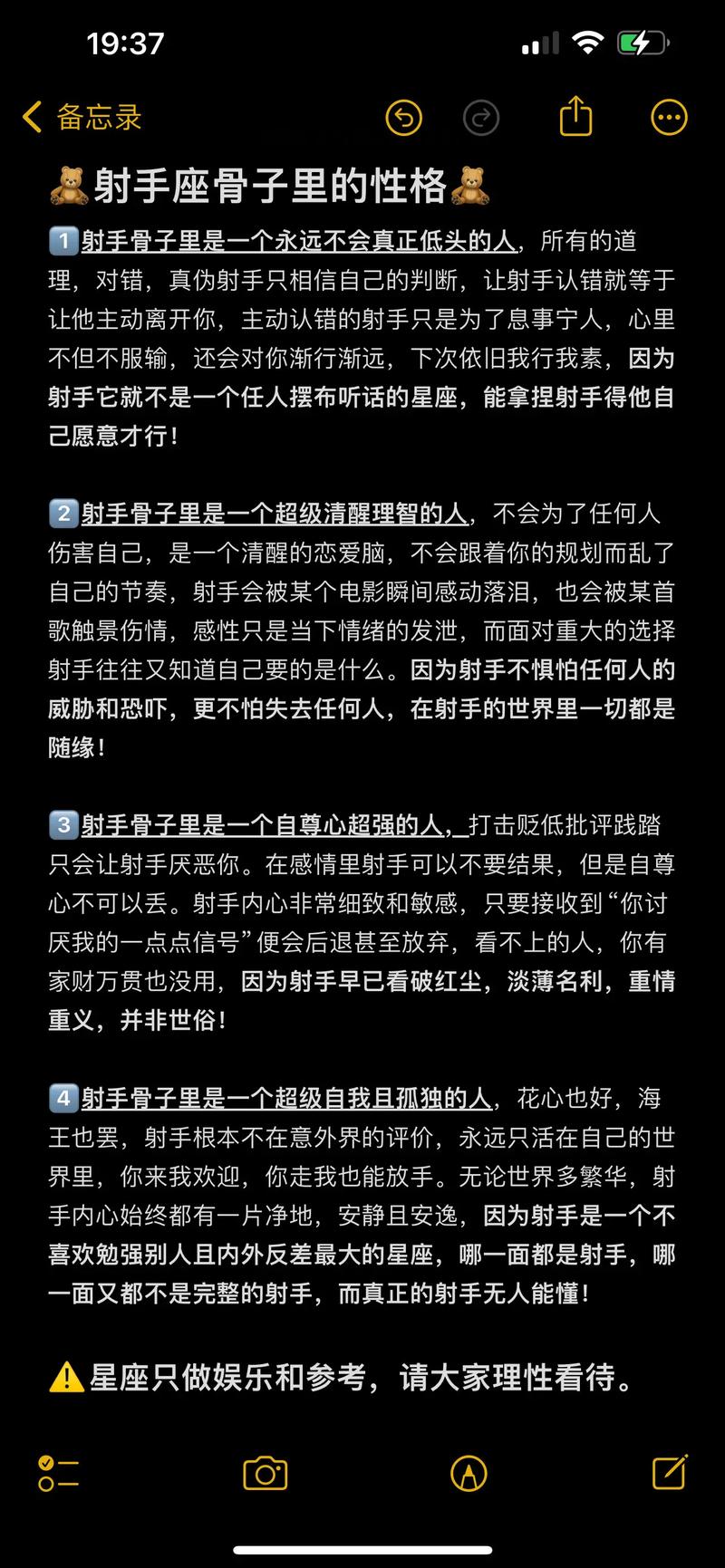Viewport: 725px width, 1568px height.
Task: Open the markup pen tool
Action: click(469, 1474)
